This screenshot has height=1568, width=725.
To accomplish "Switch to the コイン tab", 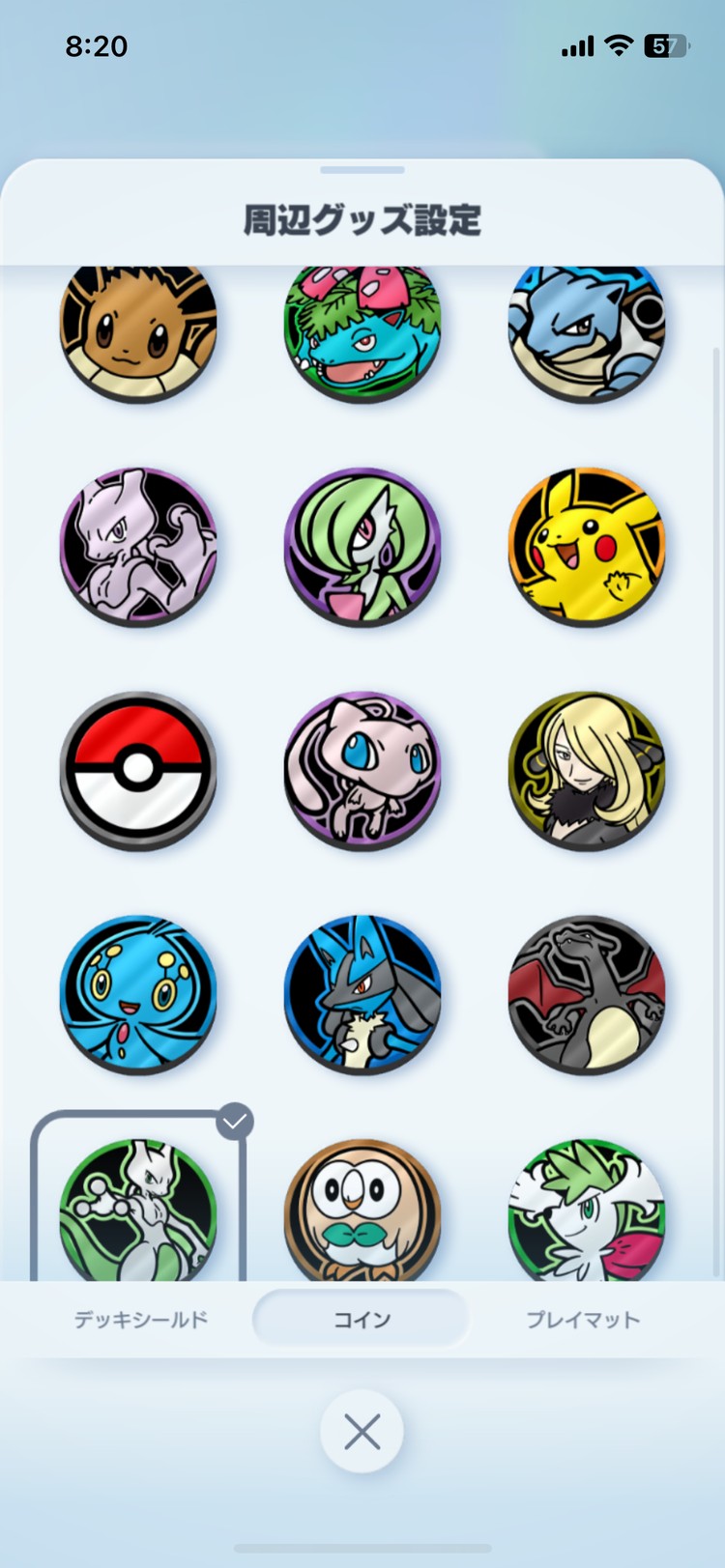I will (x=362, y=1320).
